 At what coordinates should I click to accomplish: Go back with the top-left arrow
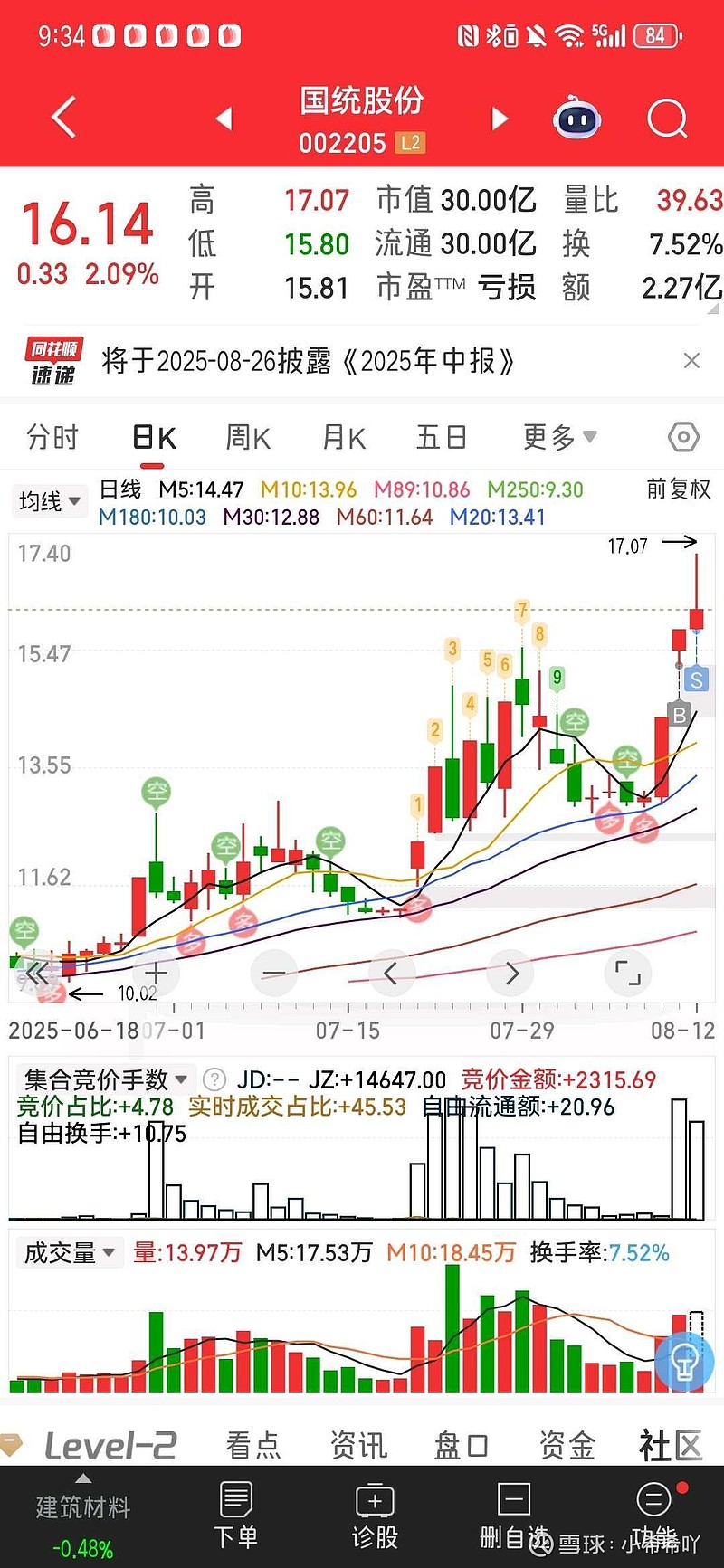[63, 118]
